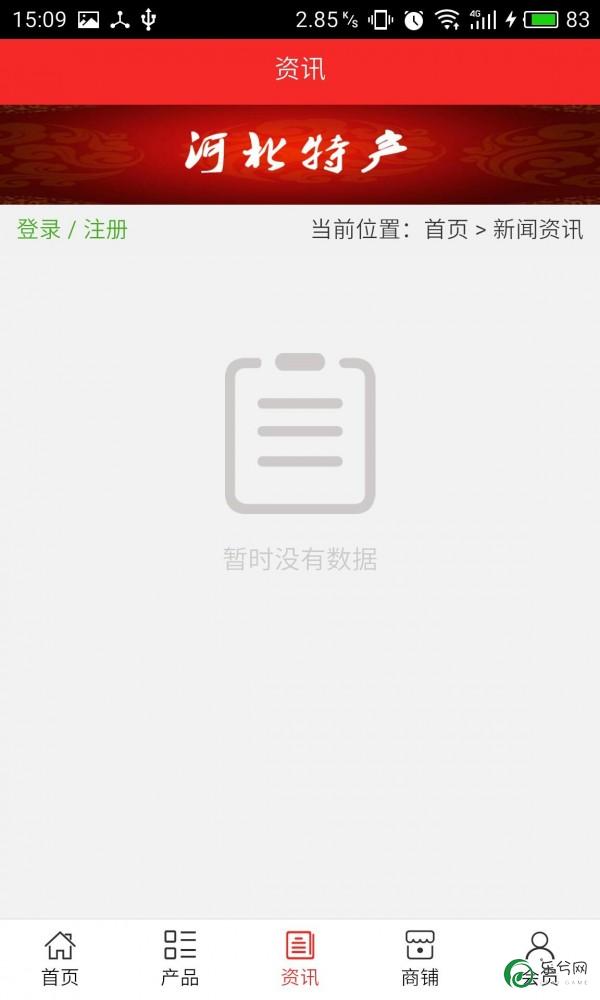
Task: Select the 资讯 news tab
Action: pos(300,959)
